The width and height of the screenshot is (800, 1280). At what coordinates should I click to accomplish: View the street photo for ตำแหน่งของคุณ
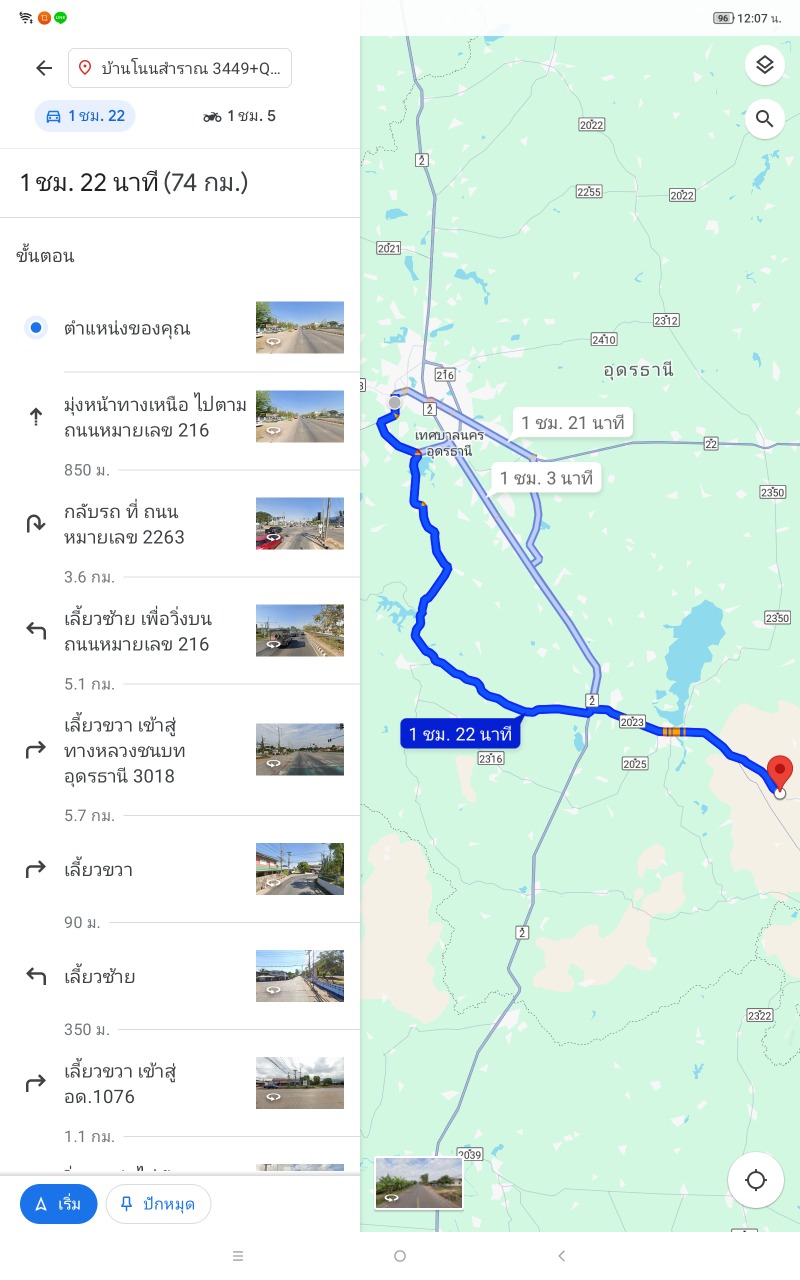coord(300,328)
